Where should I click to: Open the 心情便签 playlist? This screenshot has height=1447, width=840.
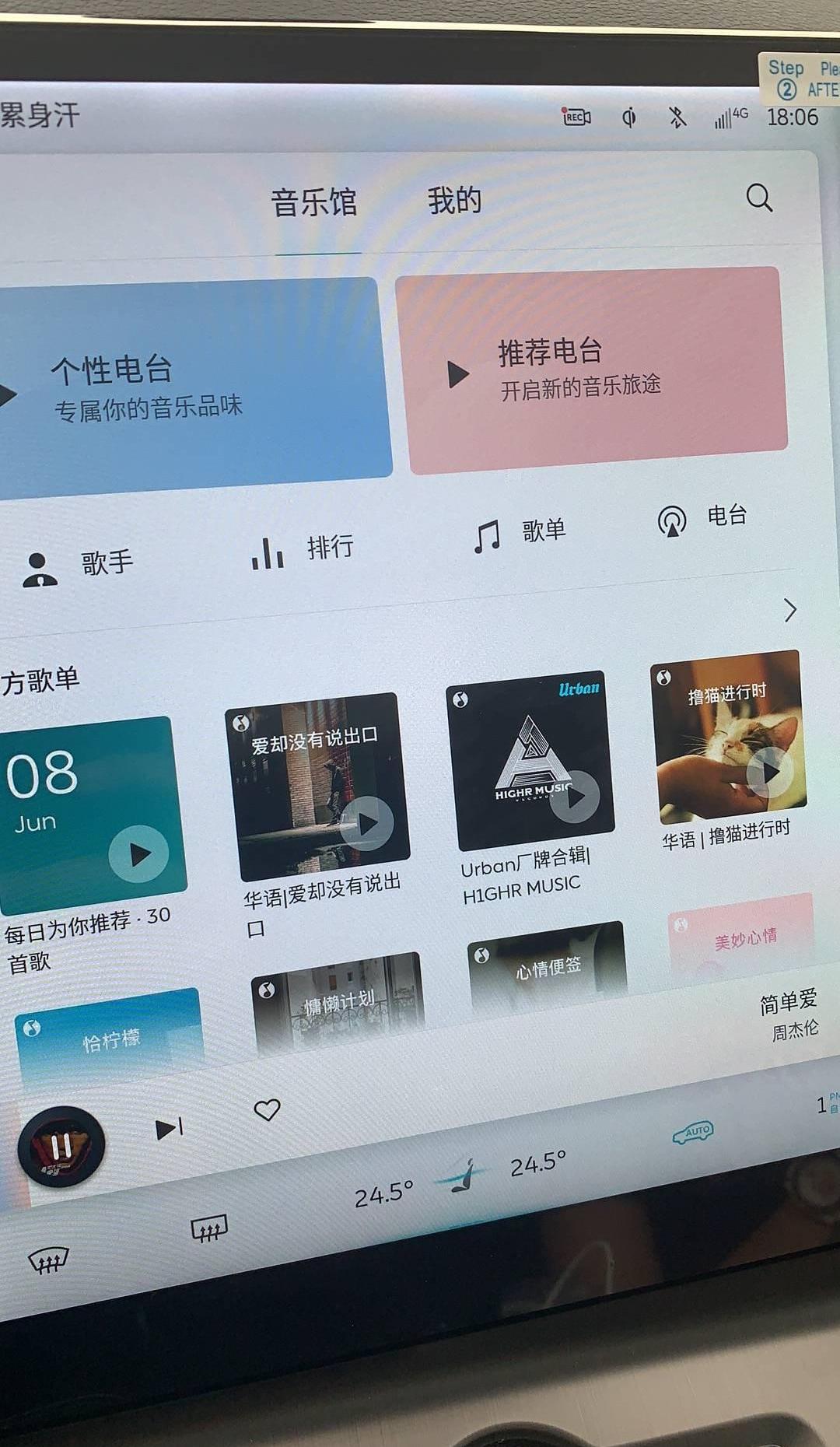point(548,965)
